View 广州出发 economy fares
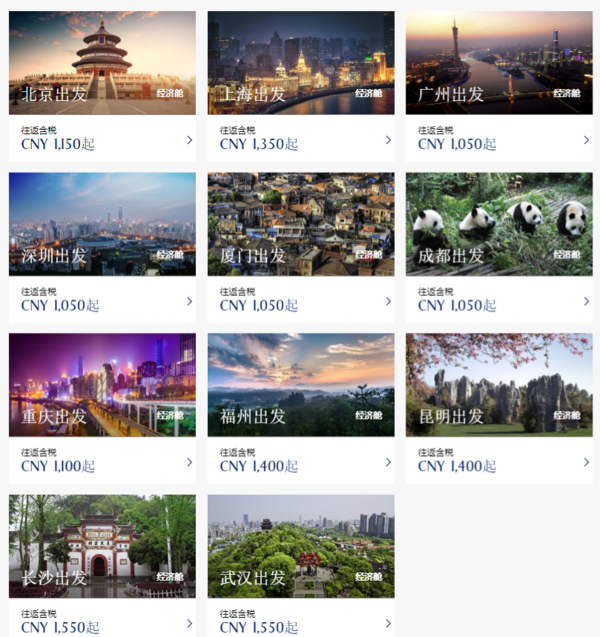 498,85
